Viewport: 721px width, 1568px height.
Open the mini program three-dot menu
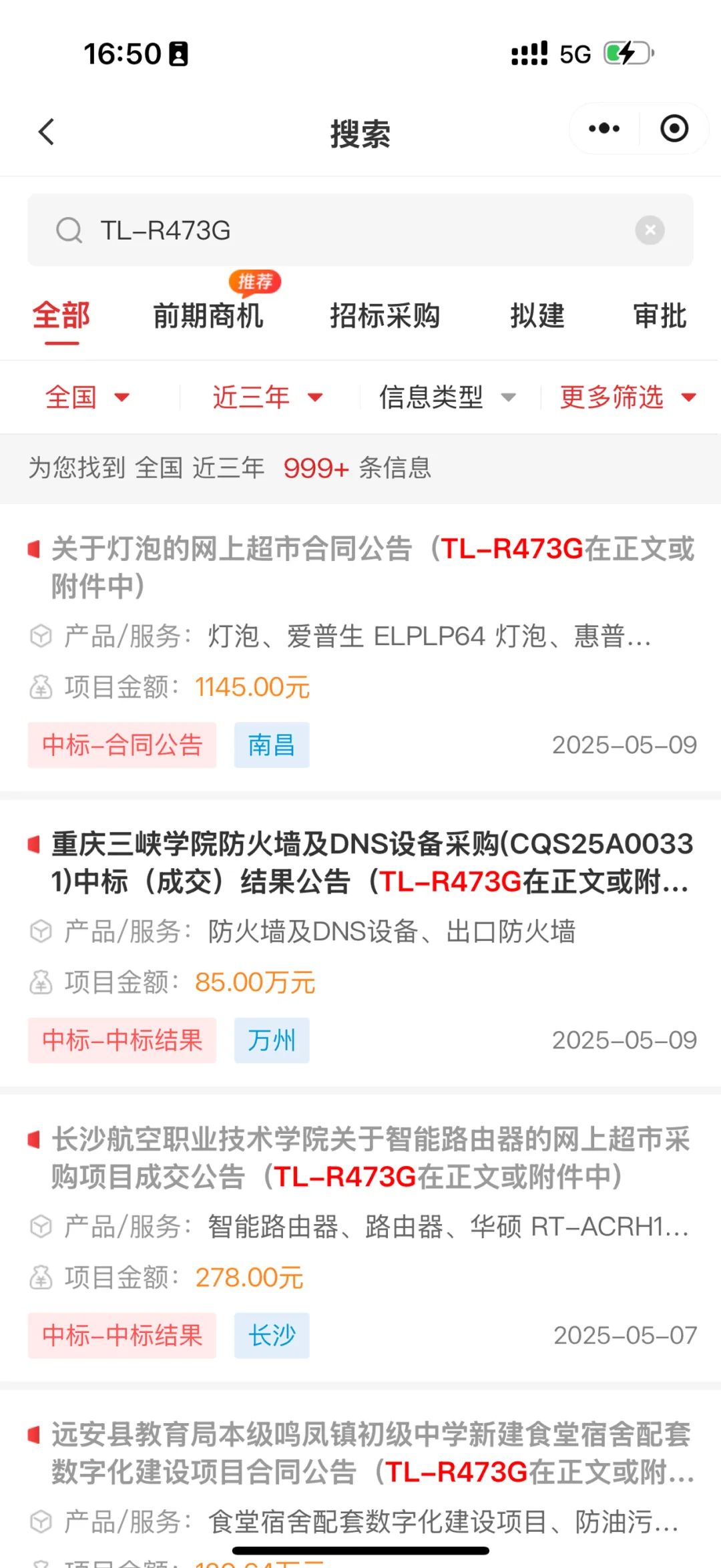604,128
